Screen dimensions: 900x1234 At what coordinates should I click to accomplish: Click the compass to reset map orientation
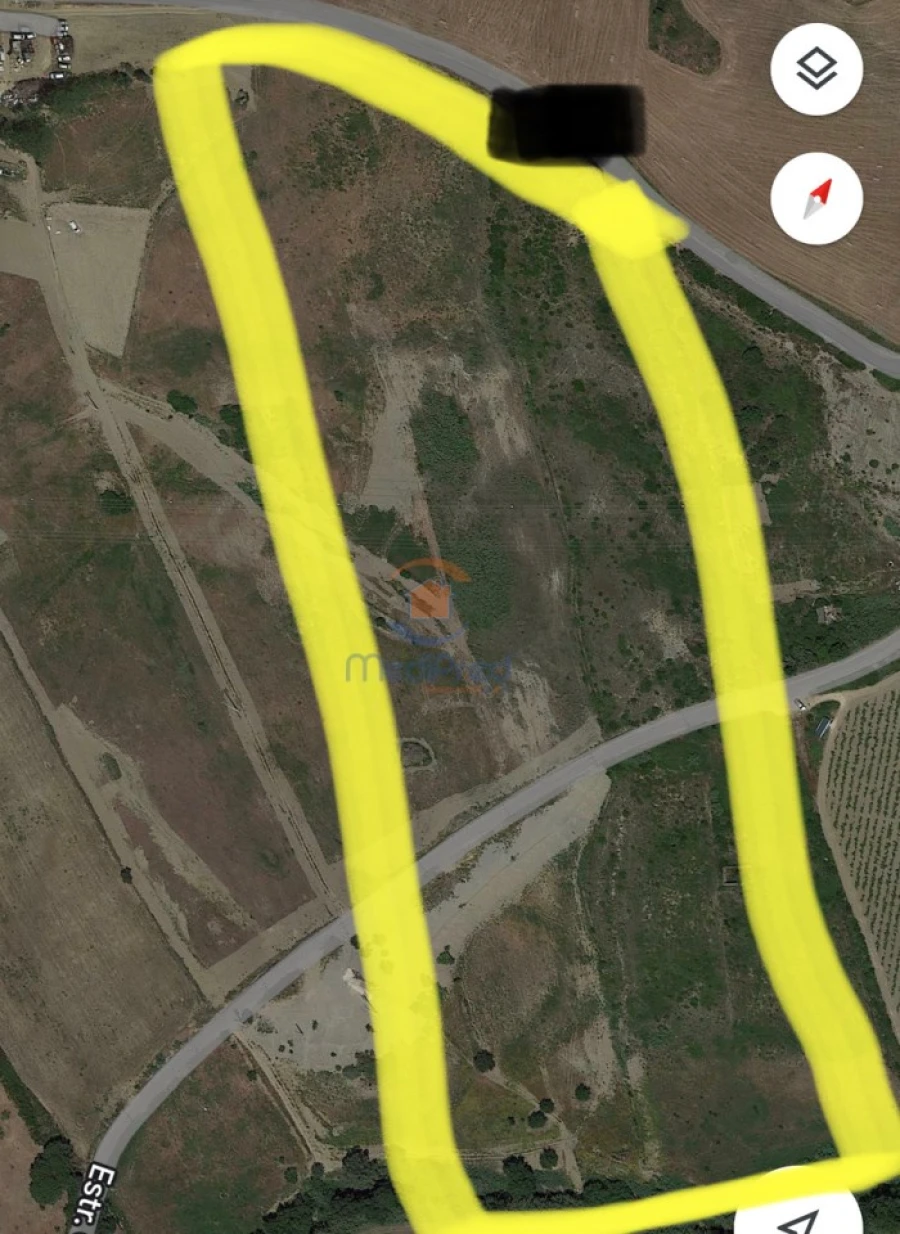(816, 199)
